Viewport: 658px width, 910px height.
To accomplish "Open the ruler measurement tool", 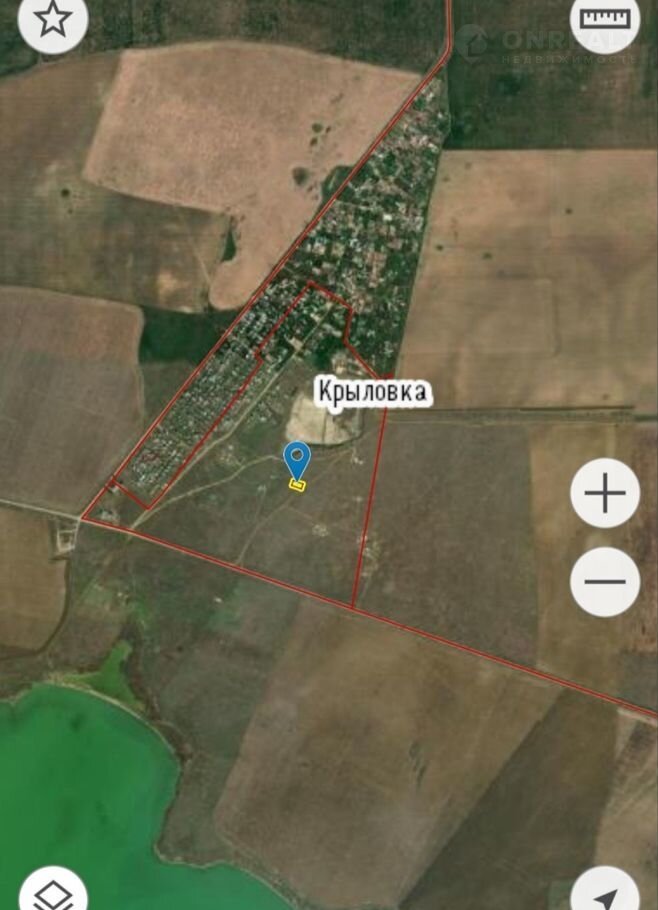I will click(x=606, y=20).
